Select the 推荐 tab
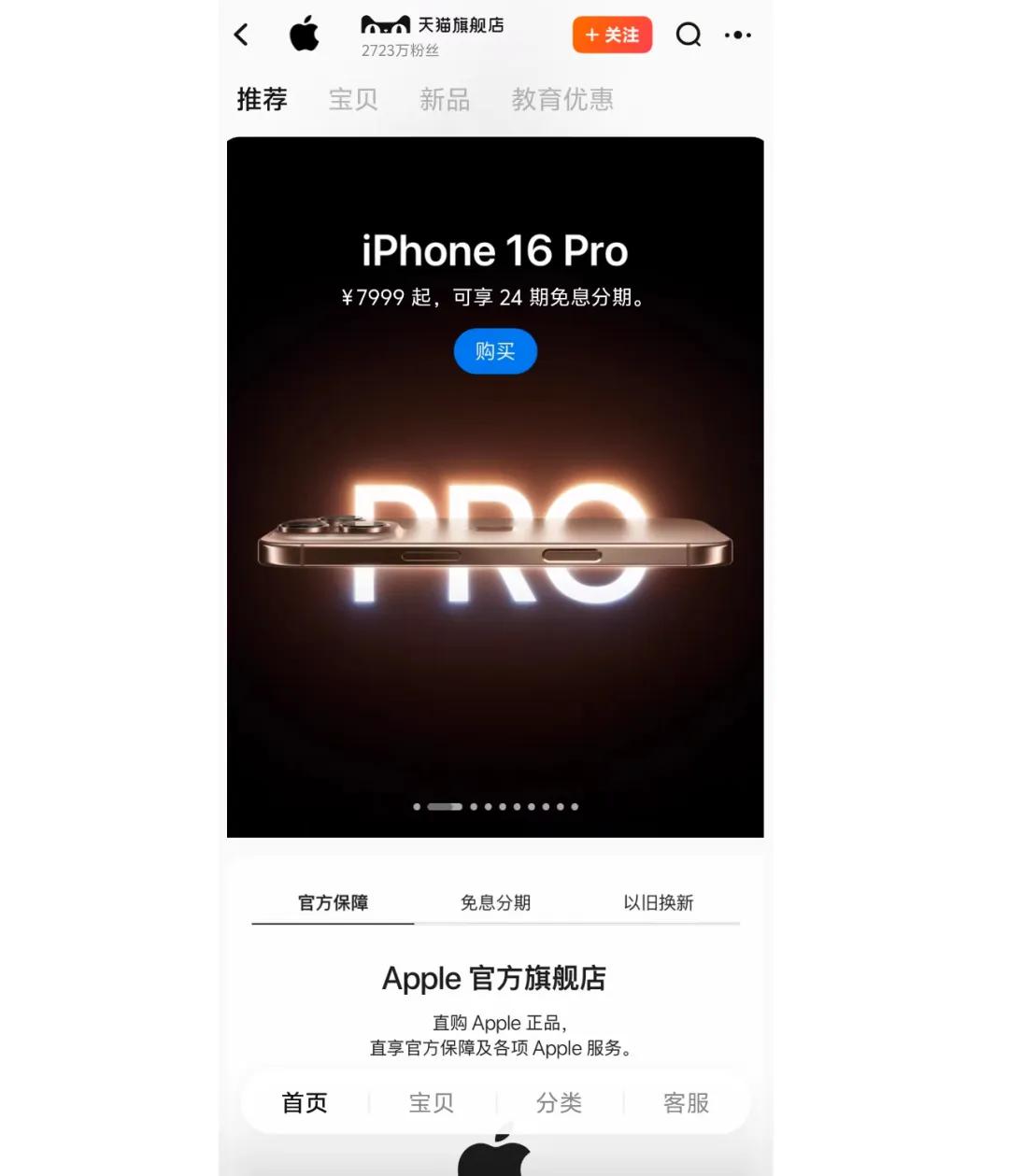 (x=262, y=99)
